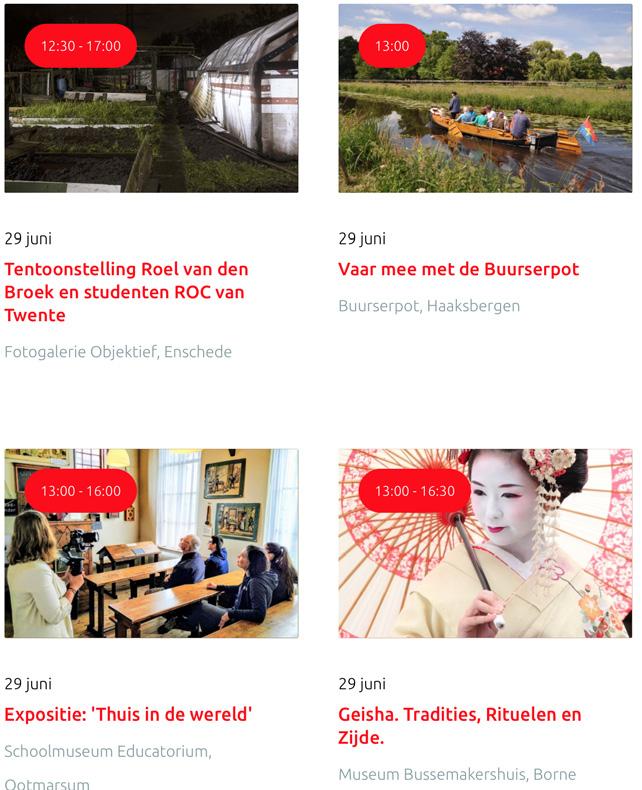
Task: Select the Vaar mee met de Buurserpot title
Action: 458,269
